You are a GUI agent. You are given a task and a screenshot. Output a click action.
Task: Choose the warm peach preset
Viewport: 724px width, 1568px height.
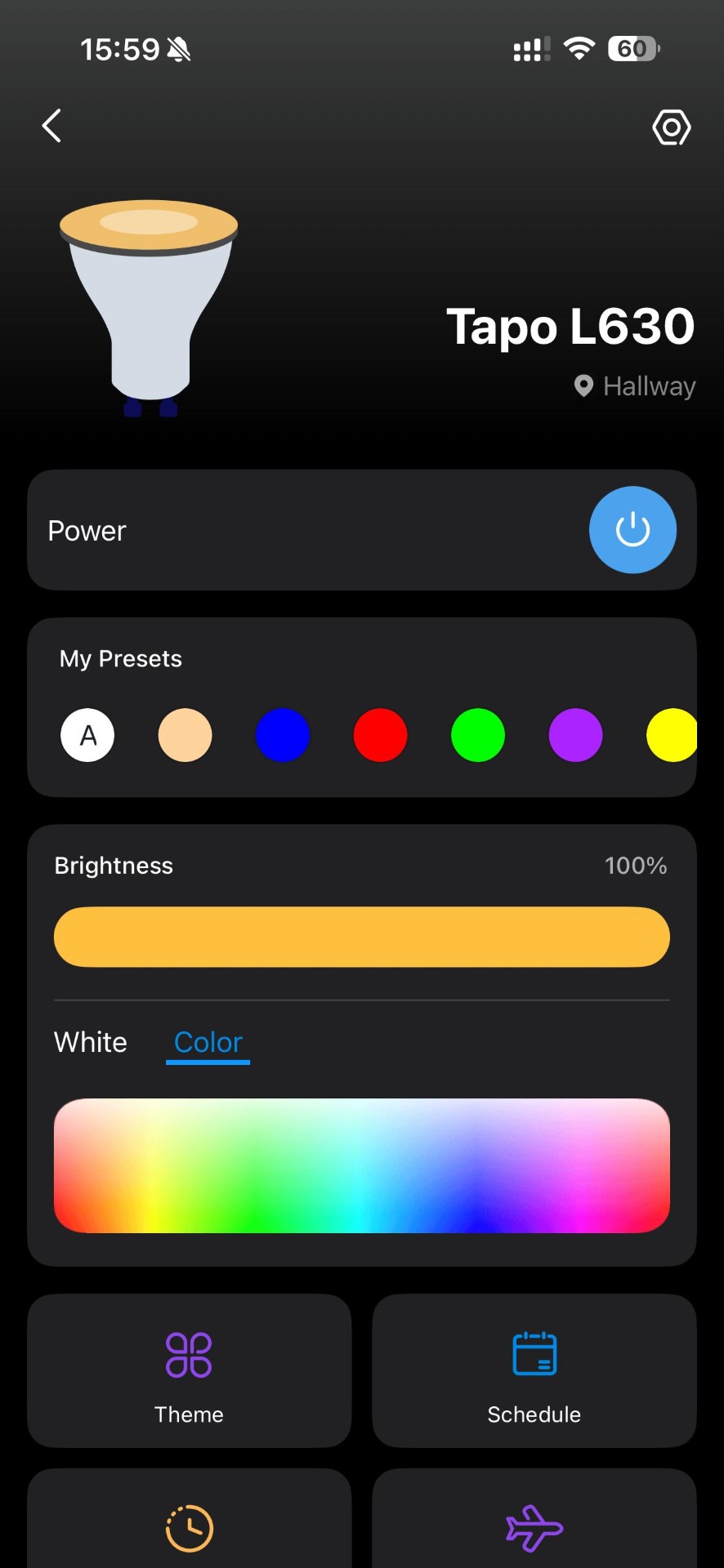[x=185, y=735]
